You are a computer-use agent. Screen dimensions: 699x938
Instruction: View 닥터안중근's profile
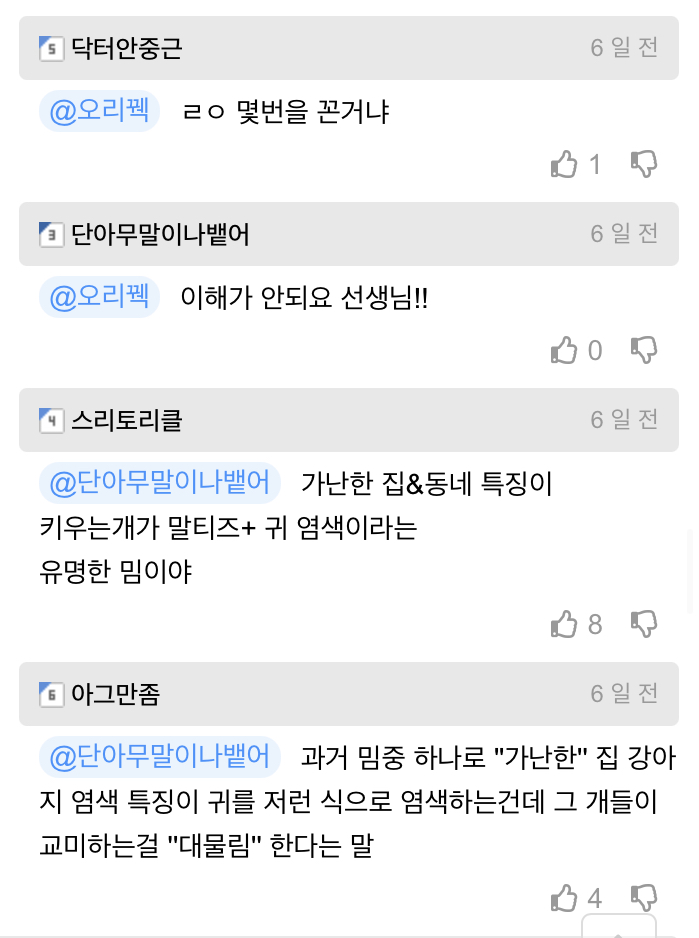(126, 48)
